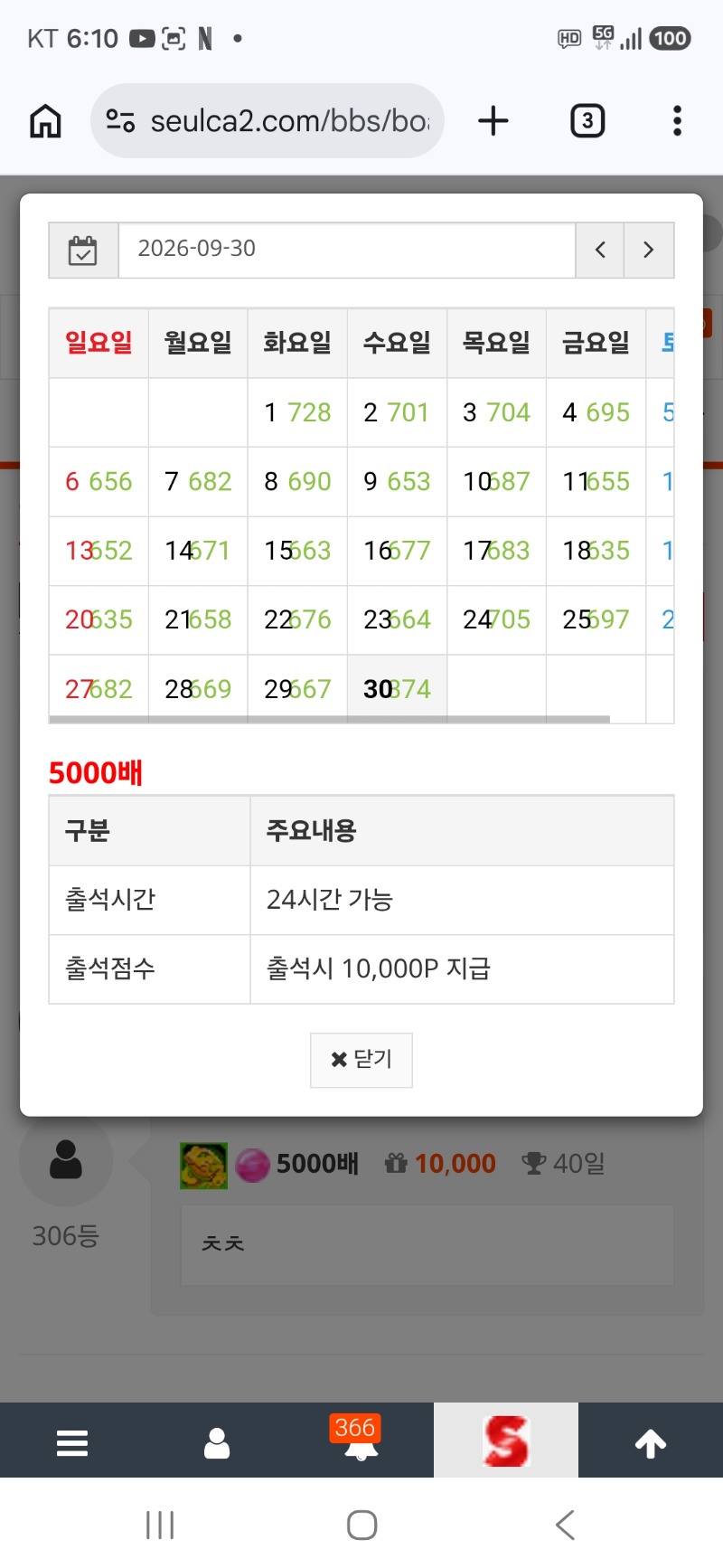Jump to top with the up arrow
Image resolution: width=723 pixels, height=1568 pixels.
(x=651, y=1443)
